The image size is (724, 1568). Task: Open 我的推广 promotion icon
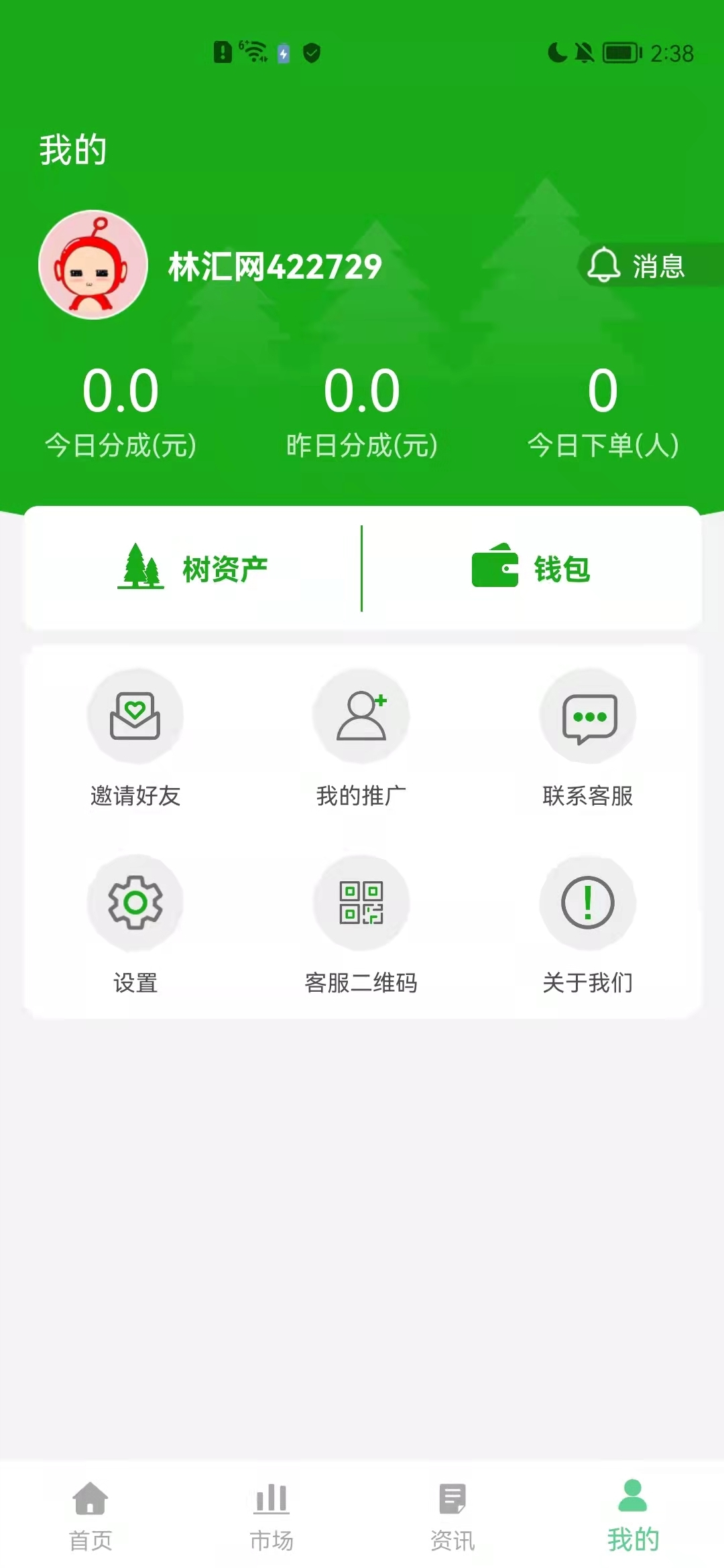tap(361, 716)
